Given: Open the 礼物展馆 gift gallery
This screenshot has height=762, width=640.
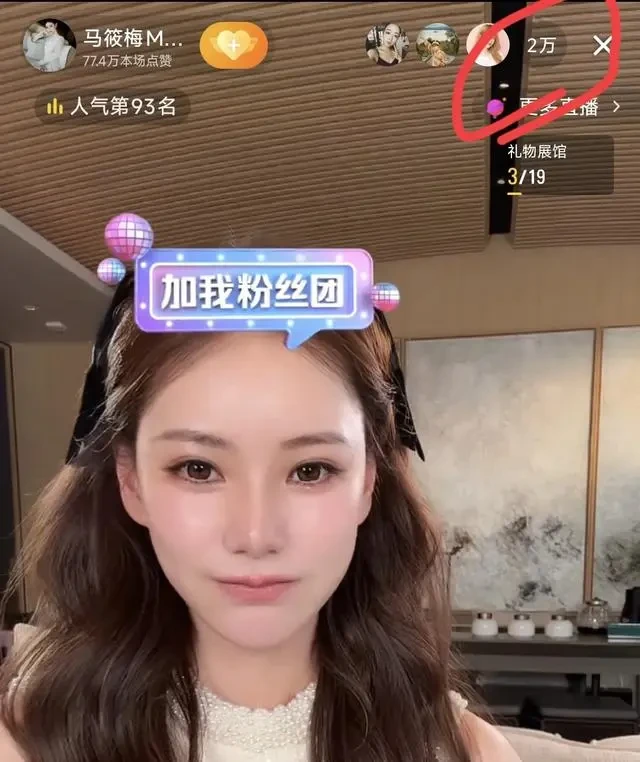Looking at the screenshot, I should (x=556, y=165).
